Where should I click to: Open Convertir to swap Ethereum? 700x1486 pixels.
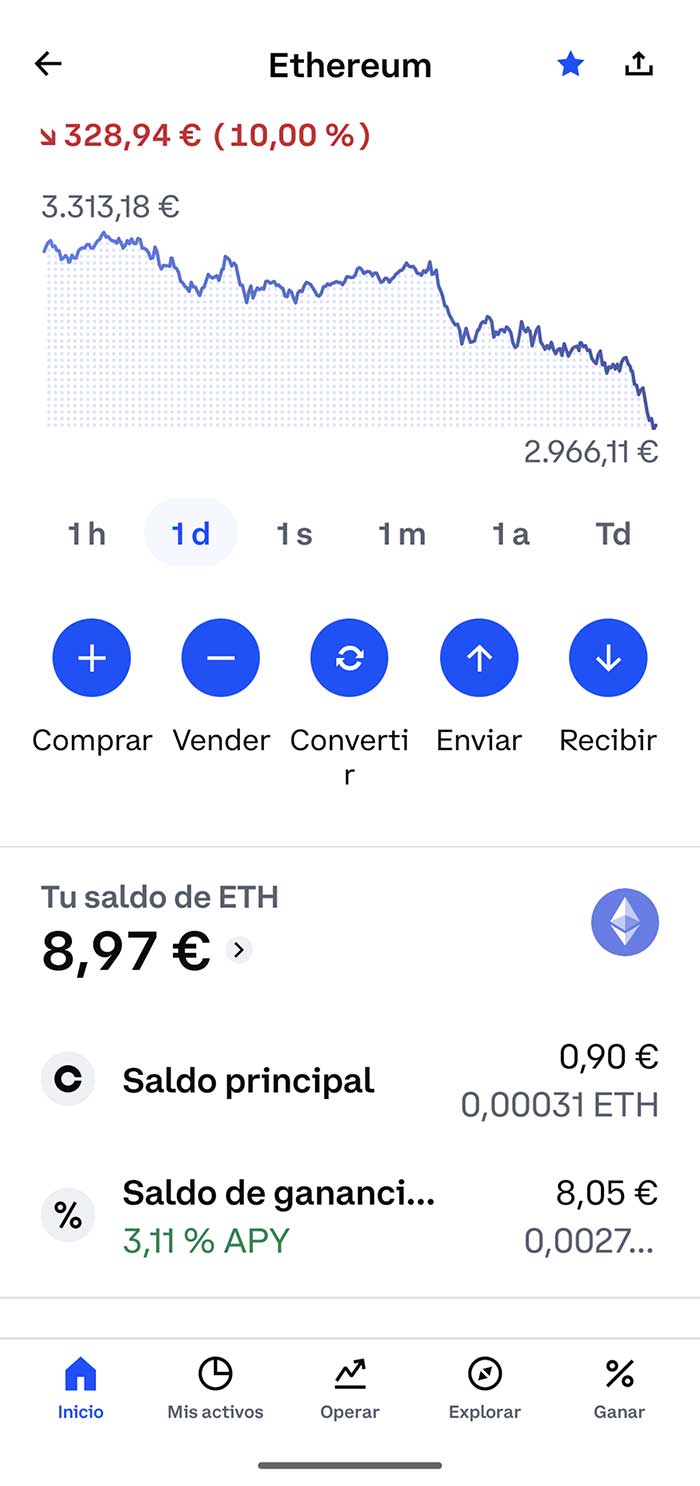pyautogui.click(x=349, y=658)
